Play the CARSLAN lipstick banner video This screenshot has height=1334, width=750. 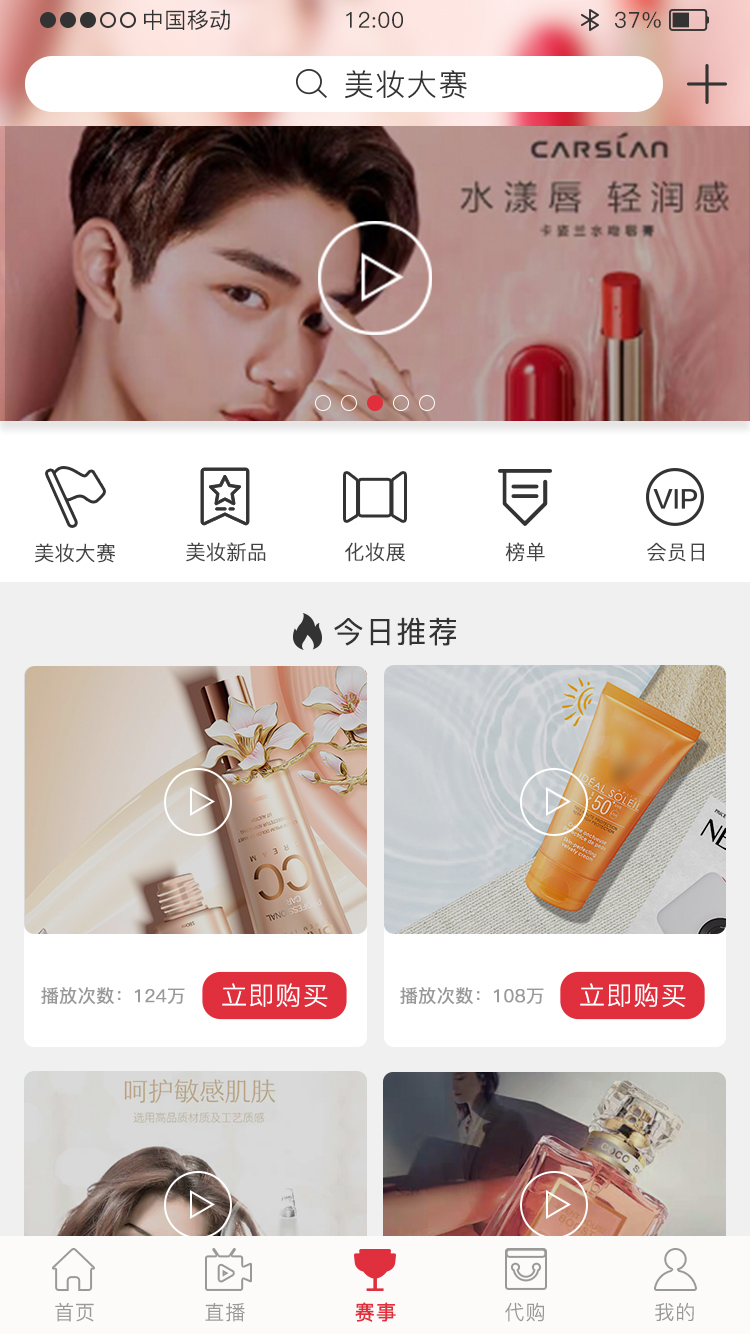tap(375, 277)
